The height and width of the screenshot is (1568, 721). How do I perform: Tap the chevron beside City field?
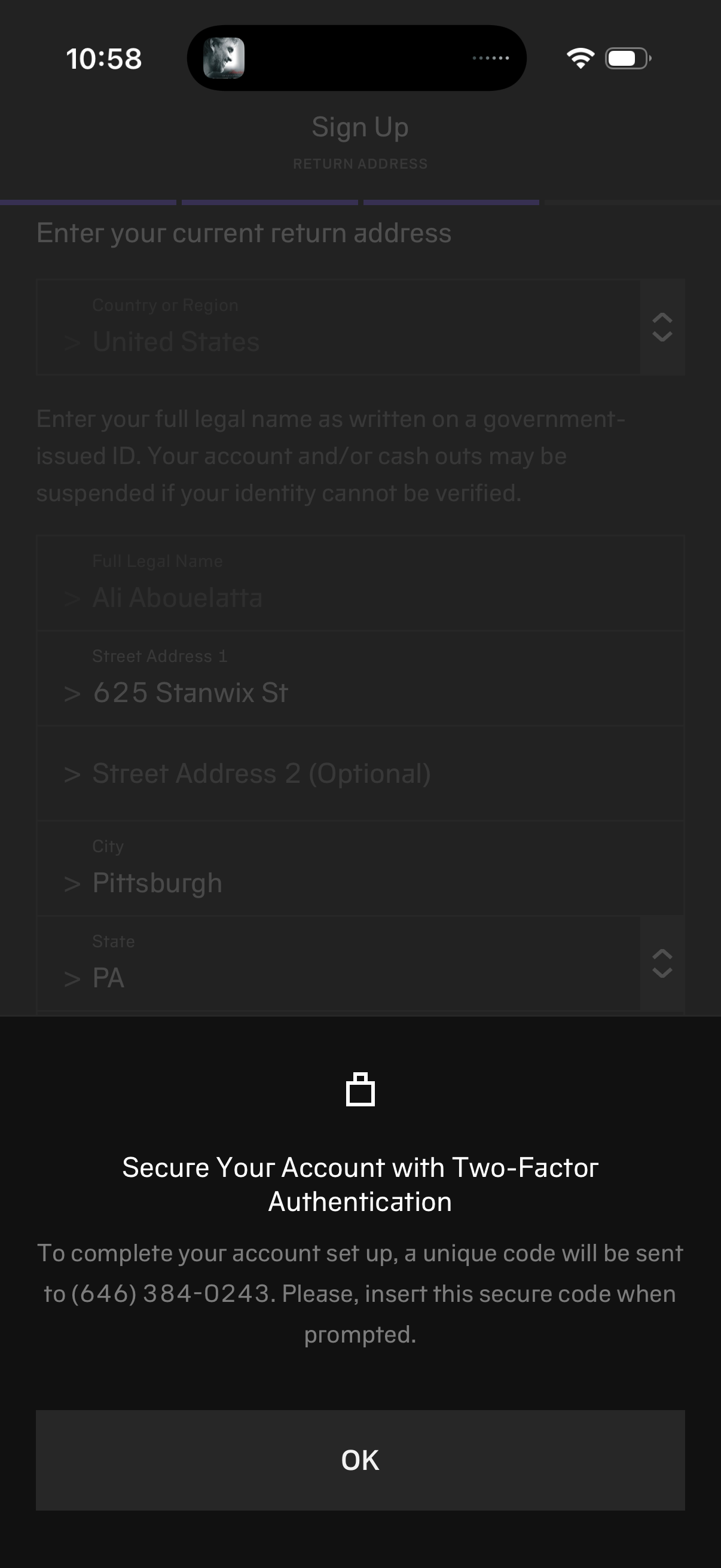pyautogui.click(x=71, y=883)
